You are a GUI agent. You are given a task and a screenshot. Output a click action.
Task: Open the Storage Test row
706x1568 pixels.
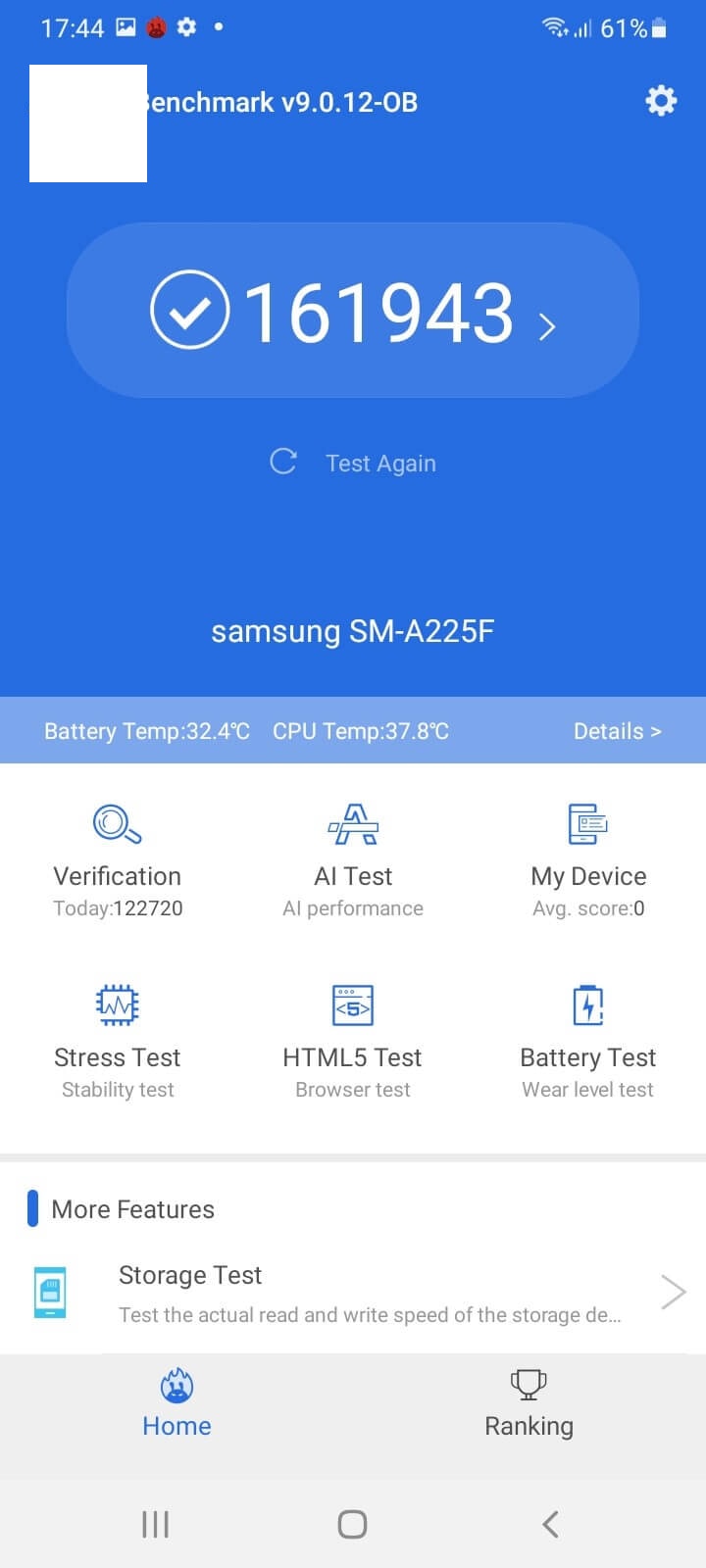click(353, 1294)
